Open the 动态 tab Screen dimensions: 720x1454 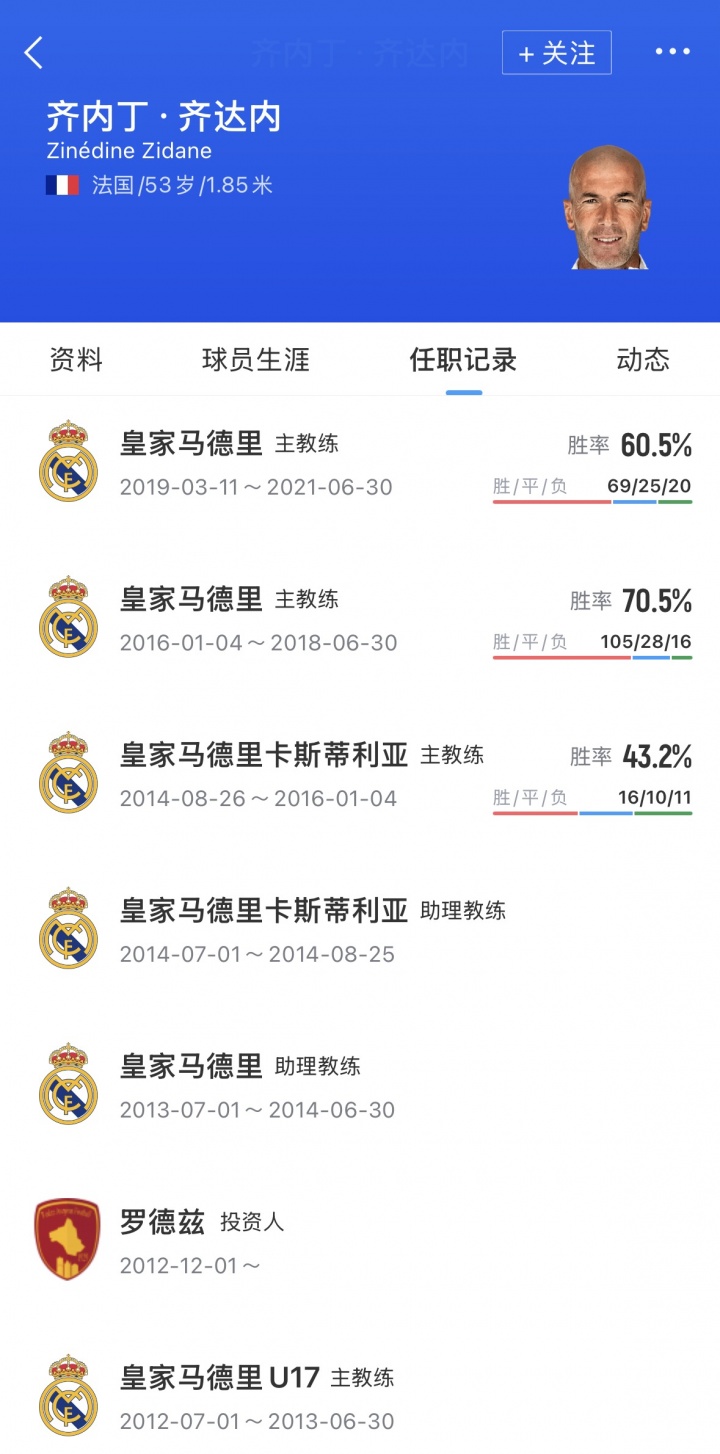[642, 360]
